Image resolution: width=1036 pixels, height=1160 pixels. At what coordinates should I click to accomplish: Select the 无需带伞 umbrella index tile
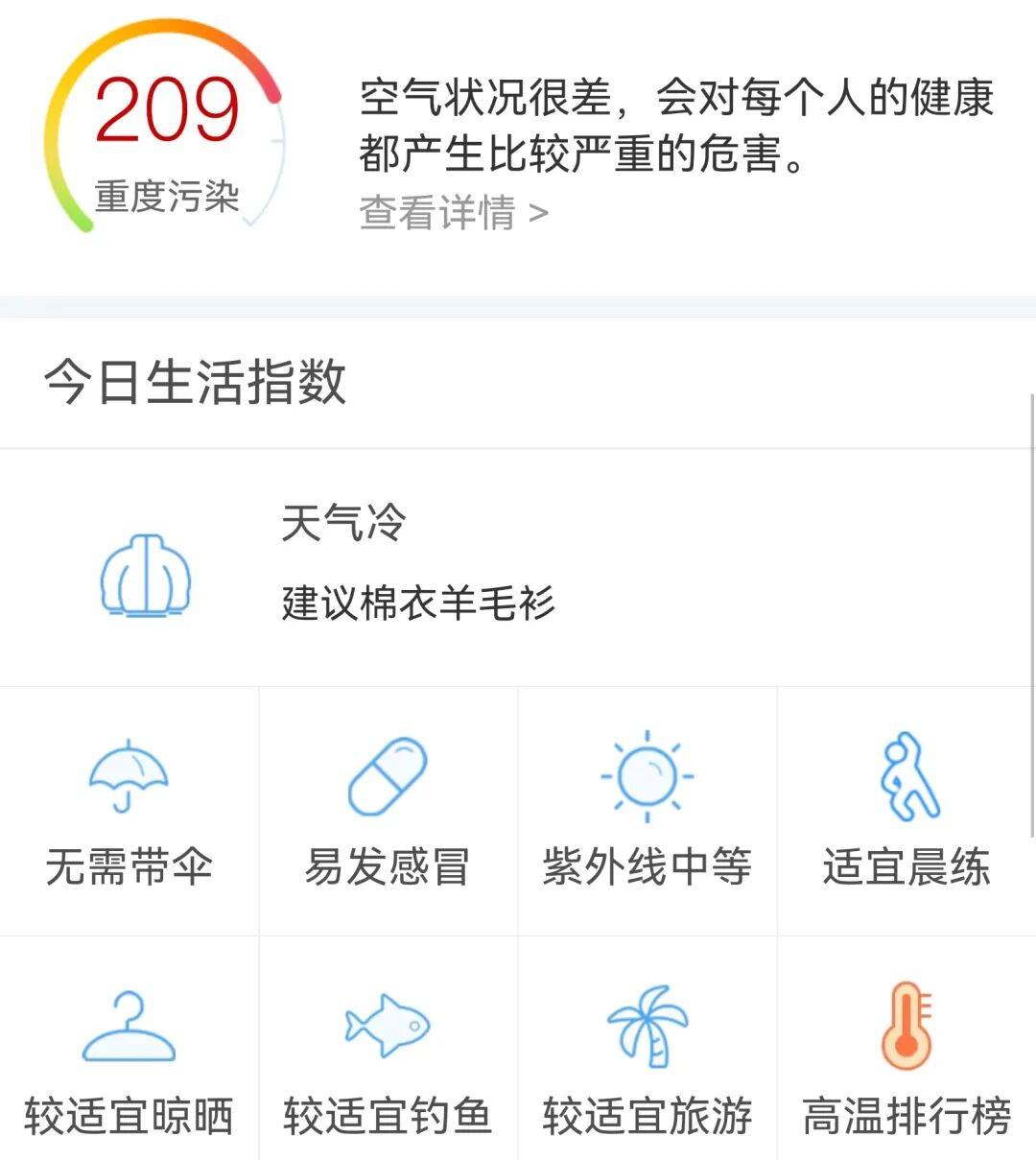click(129, 812)
